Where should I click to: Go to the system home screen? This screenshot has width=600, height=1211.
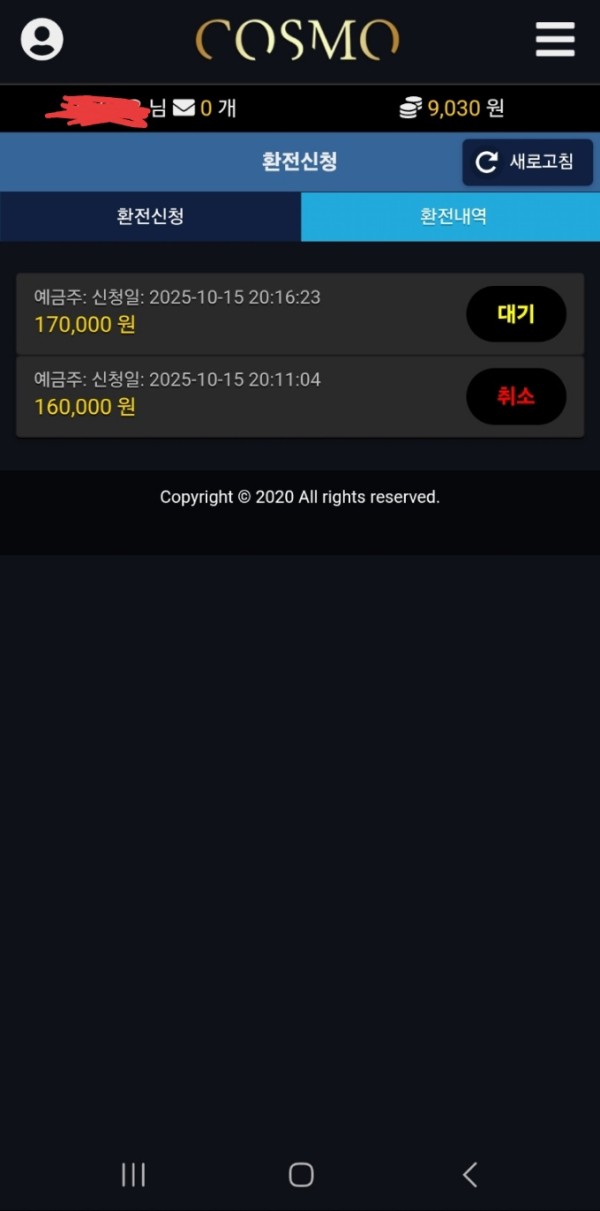(301, 1174)
